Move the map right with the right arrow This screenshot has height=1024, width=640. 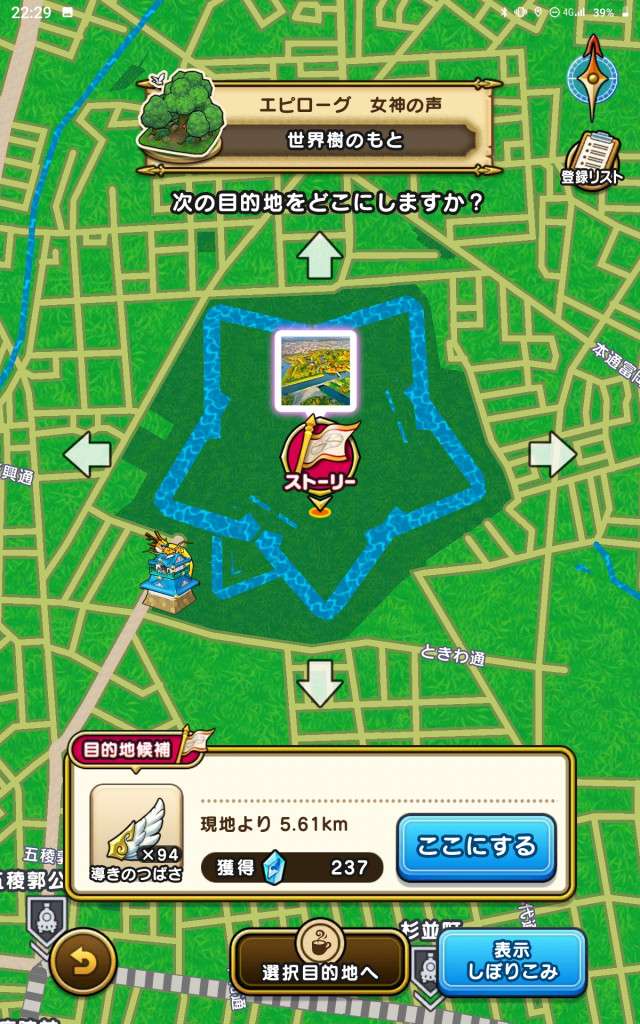552,454
